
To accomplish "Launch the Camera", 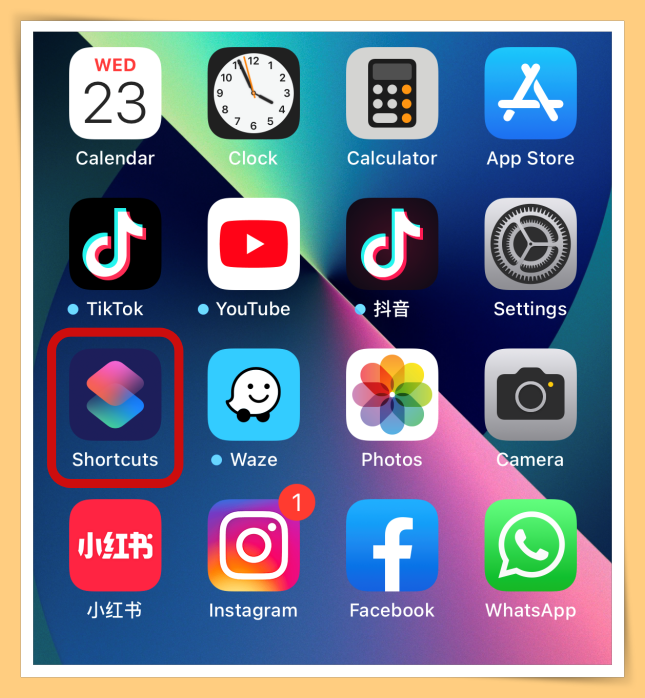I will [530, 395].
